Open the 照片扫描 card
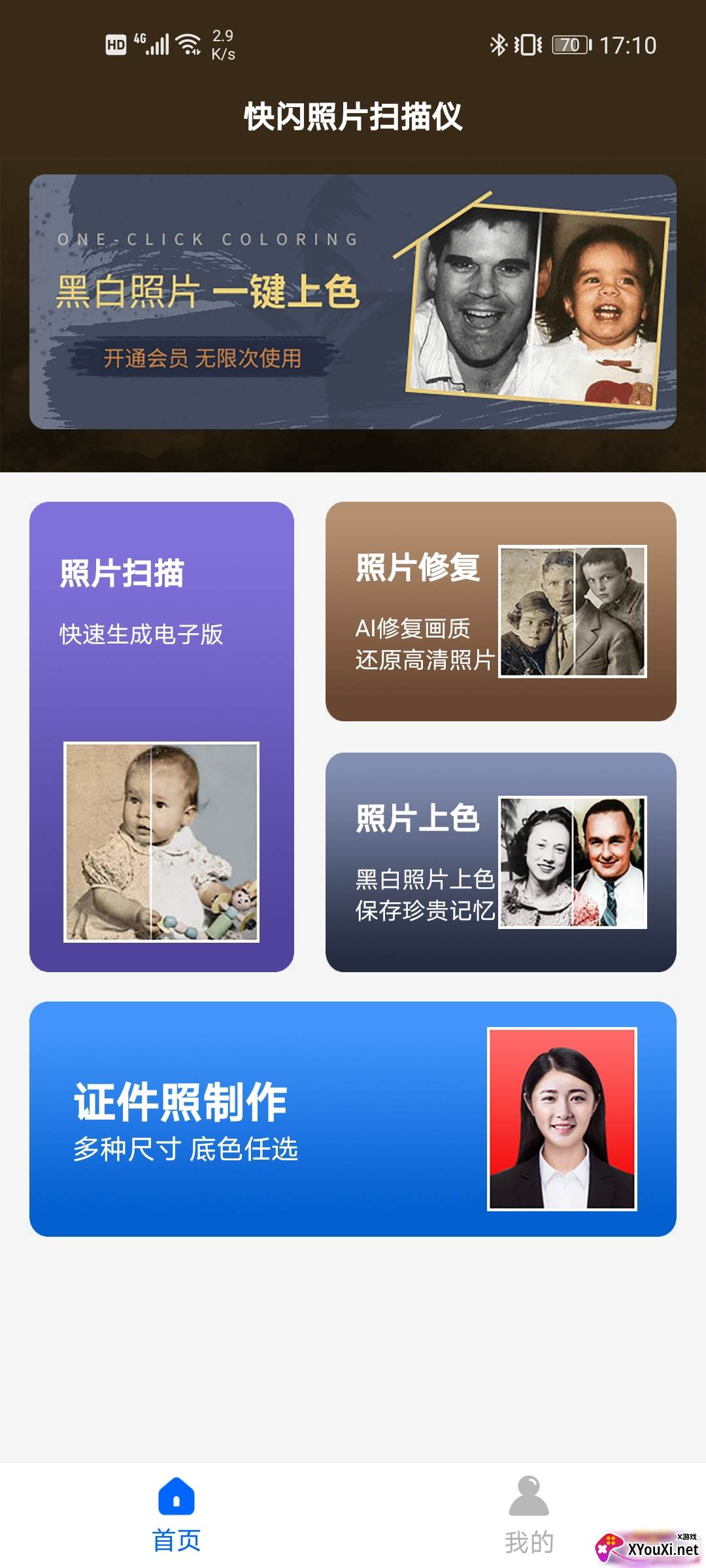This screenshot has width=706, height=1568. pos(161,736)
